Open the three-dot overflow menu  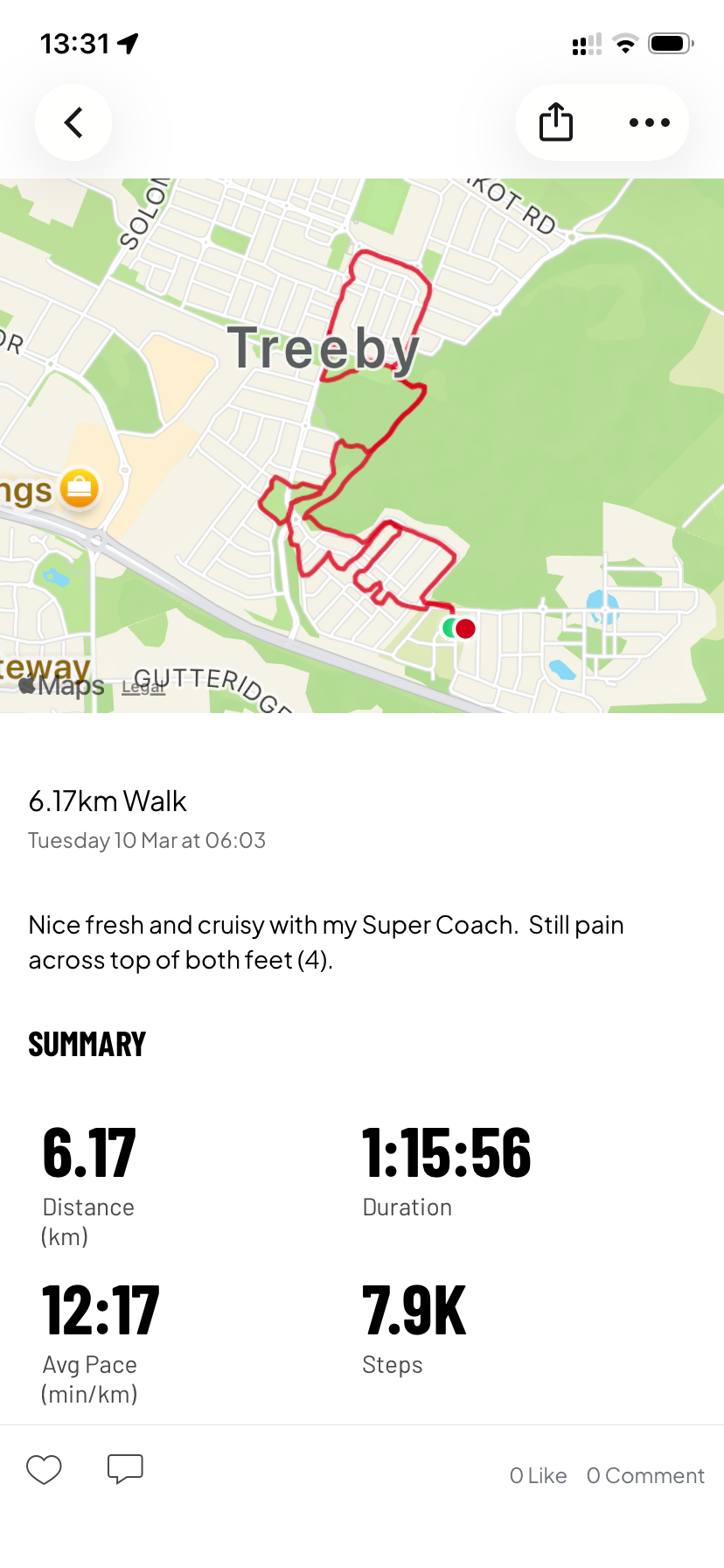pyautogui.click(x=649, y=122)
